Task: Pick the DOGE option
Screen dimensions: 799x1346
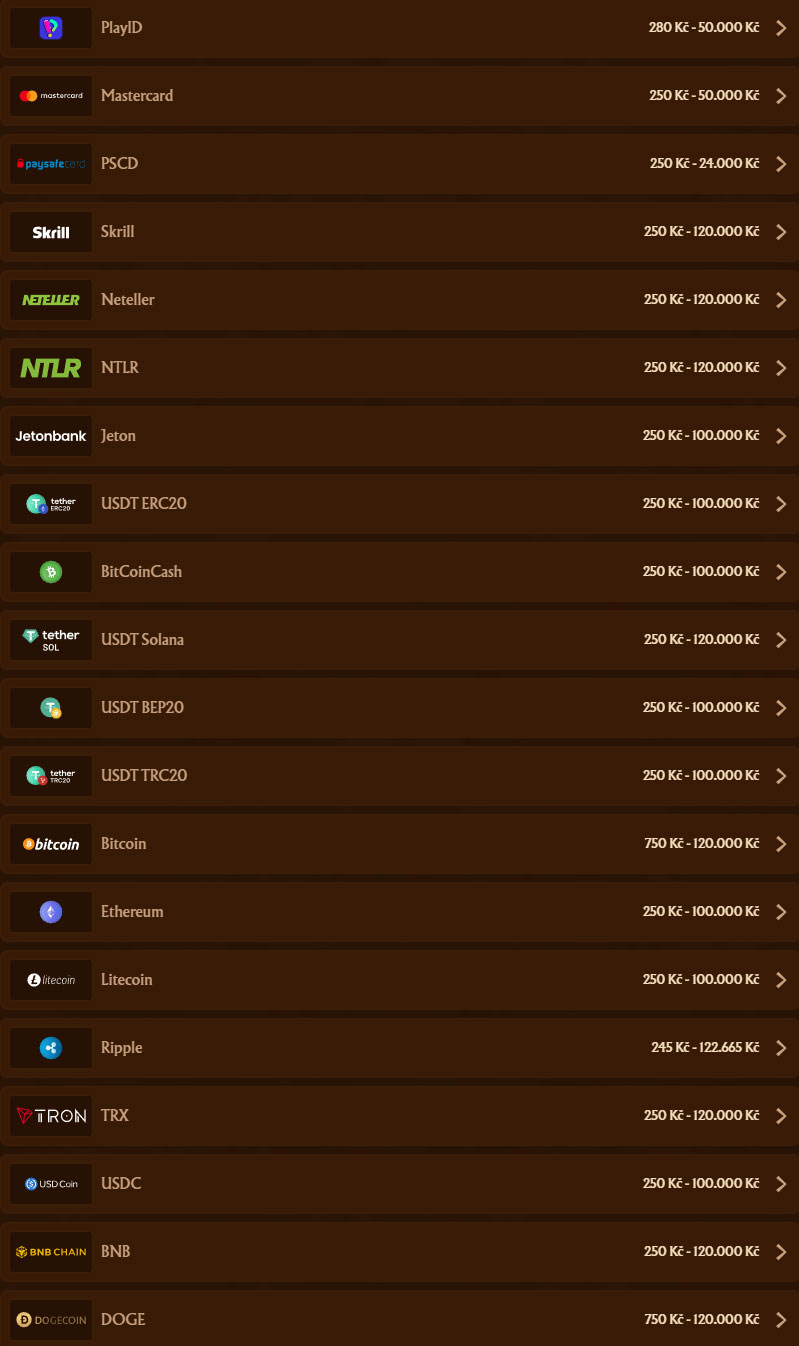Action: 400,1318
